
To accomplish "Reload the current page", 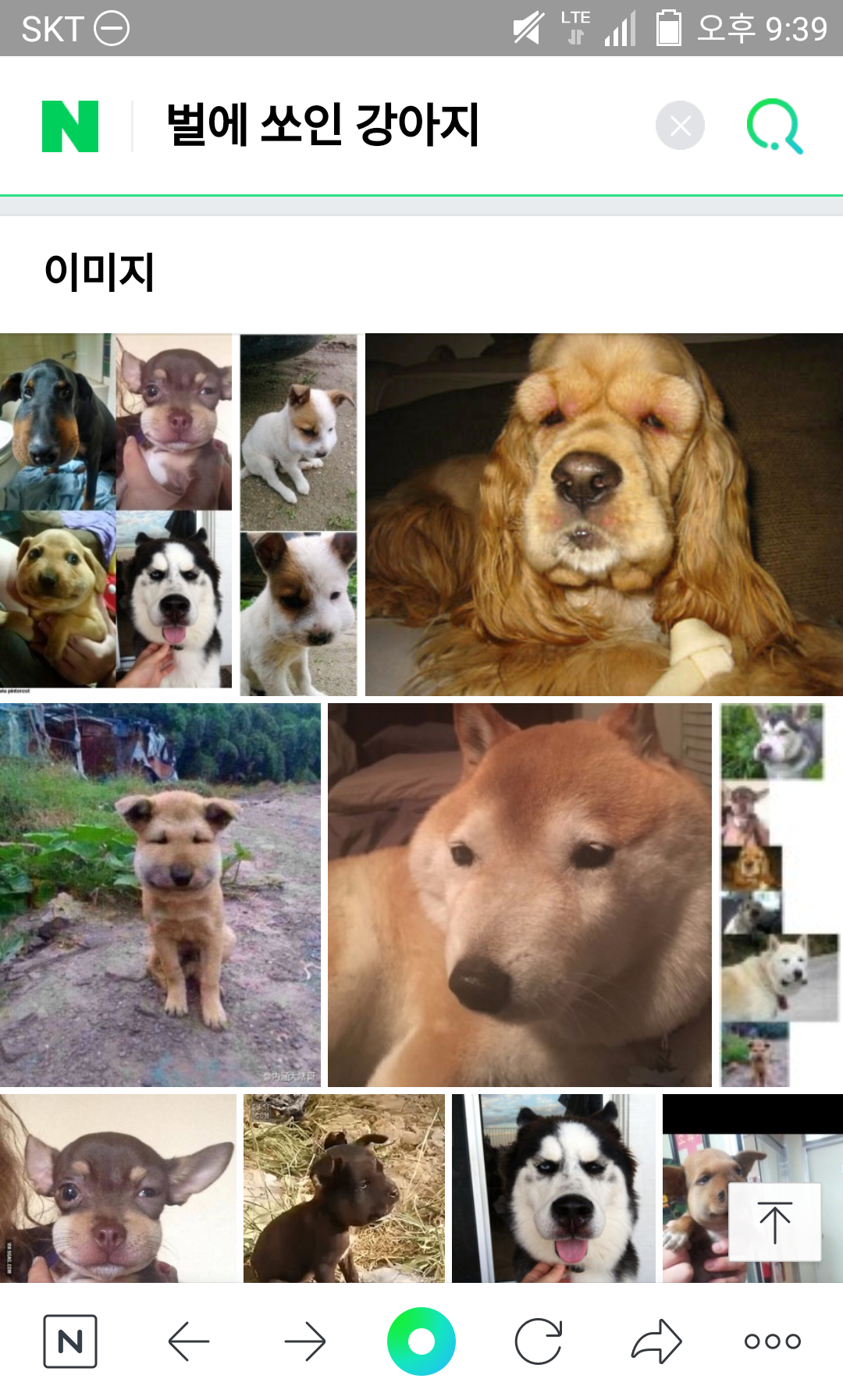I will point(539,1341).
